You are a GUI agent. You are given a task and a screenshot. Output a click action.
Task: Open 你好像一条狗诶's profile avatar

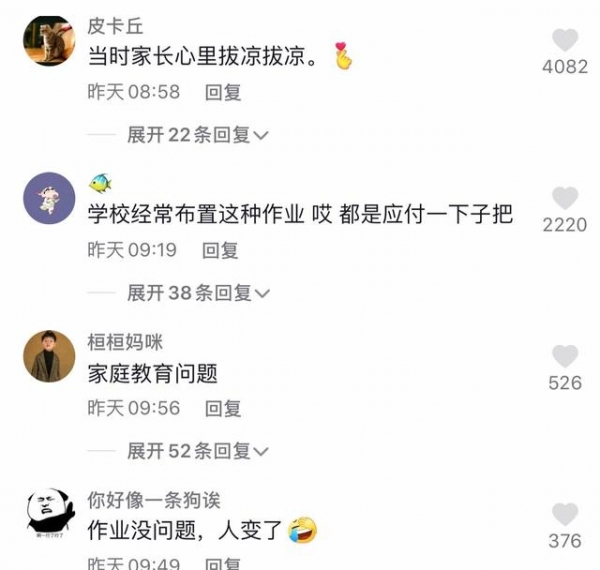tap(49, 514)
